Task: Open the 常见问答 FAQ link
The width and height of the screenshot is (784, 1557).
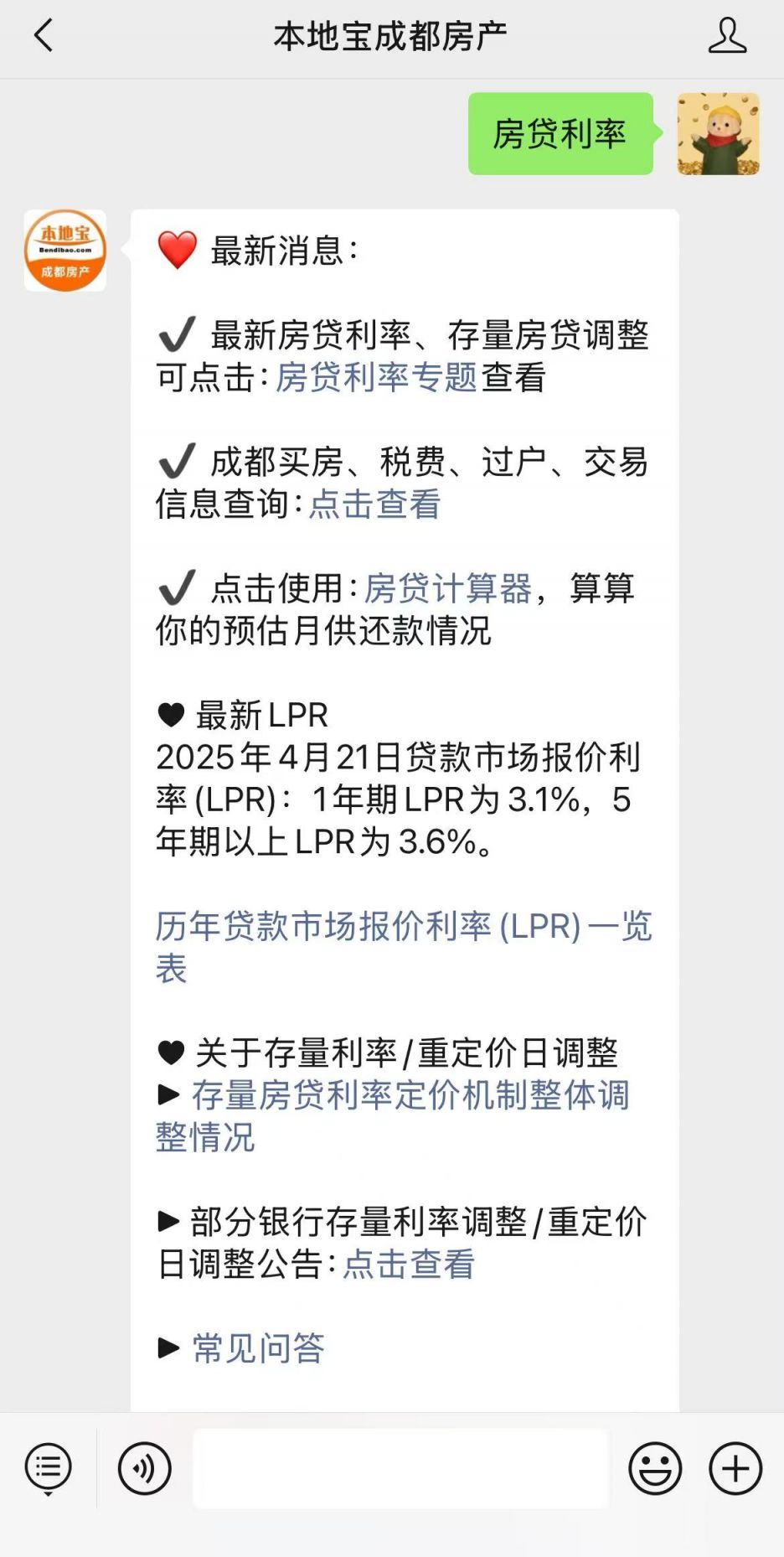Action: click(255, 1347)
